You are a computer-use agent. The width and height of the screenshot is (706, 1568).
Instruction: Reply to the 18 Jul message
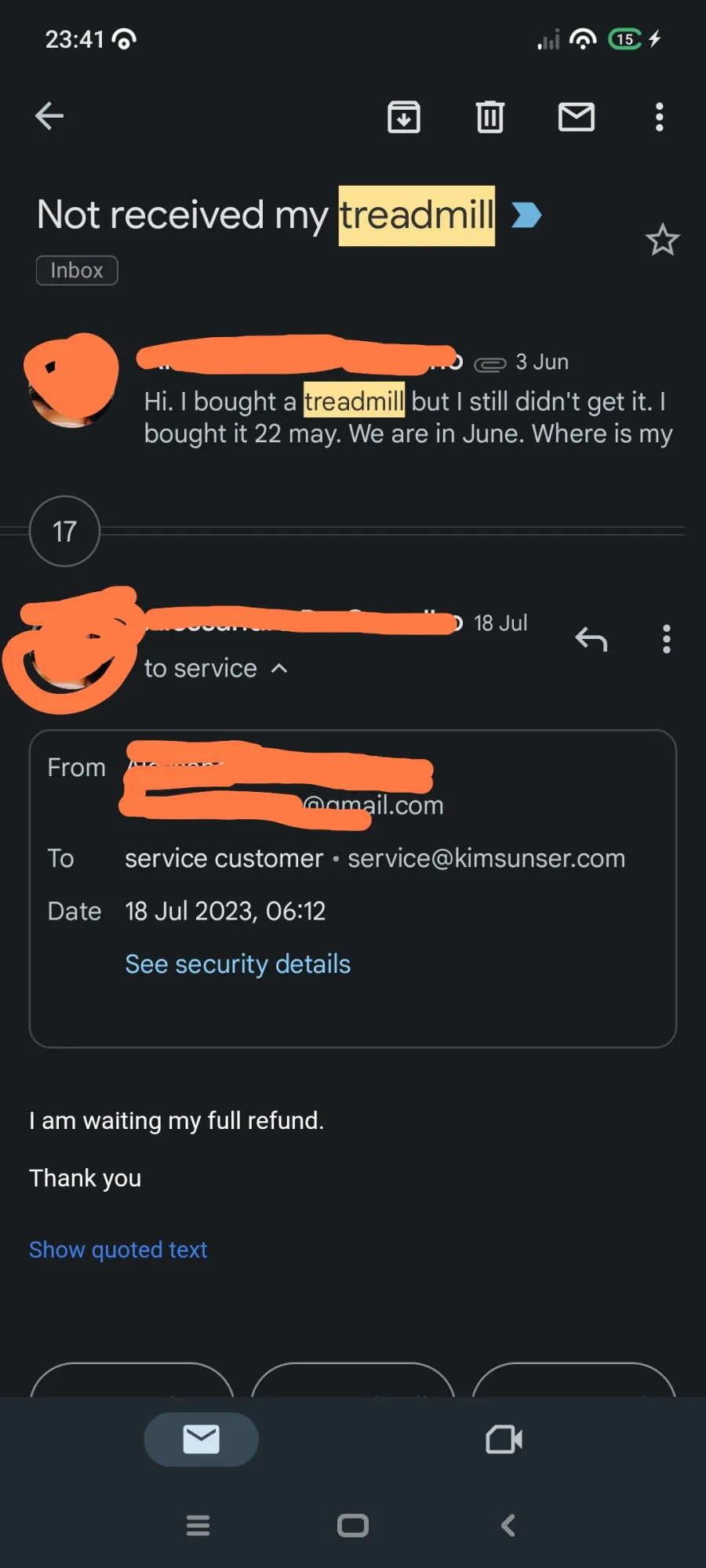[591, 640]
